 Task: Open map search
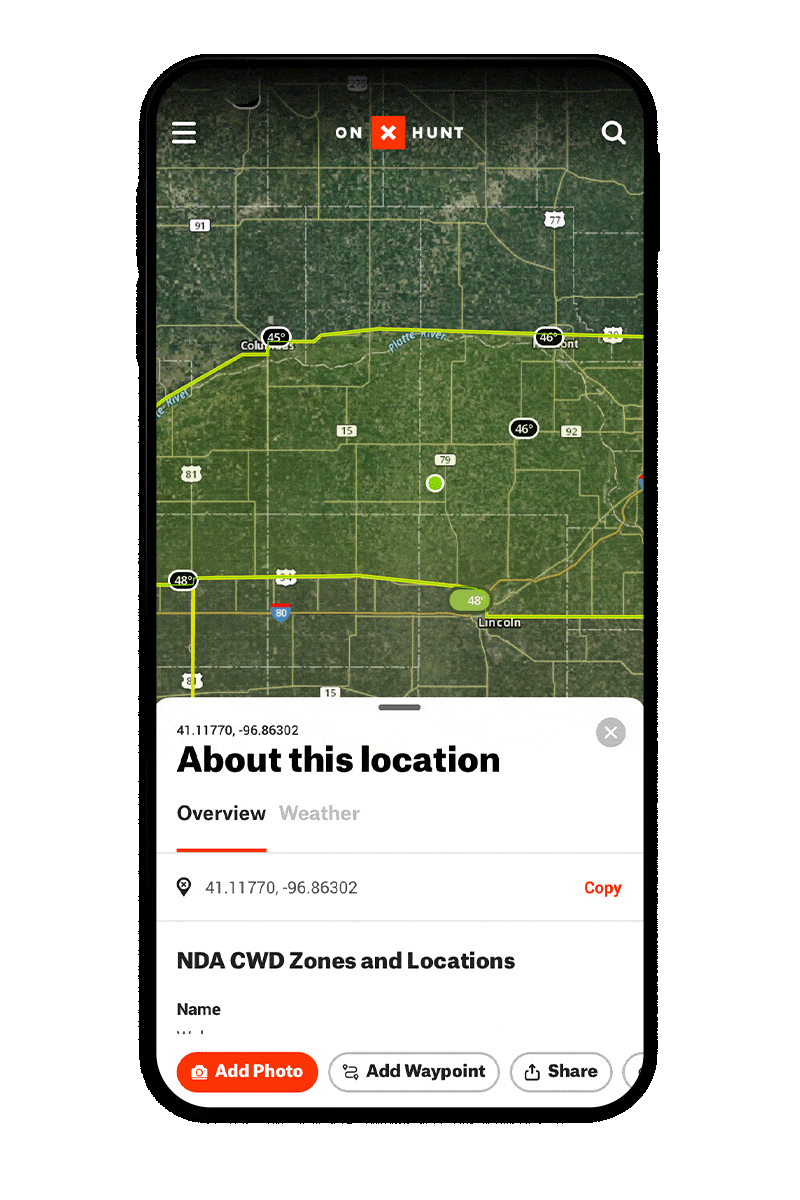coord(613,133)
